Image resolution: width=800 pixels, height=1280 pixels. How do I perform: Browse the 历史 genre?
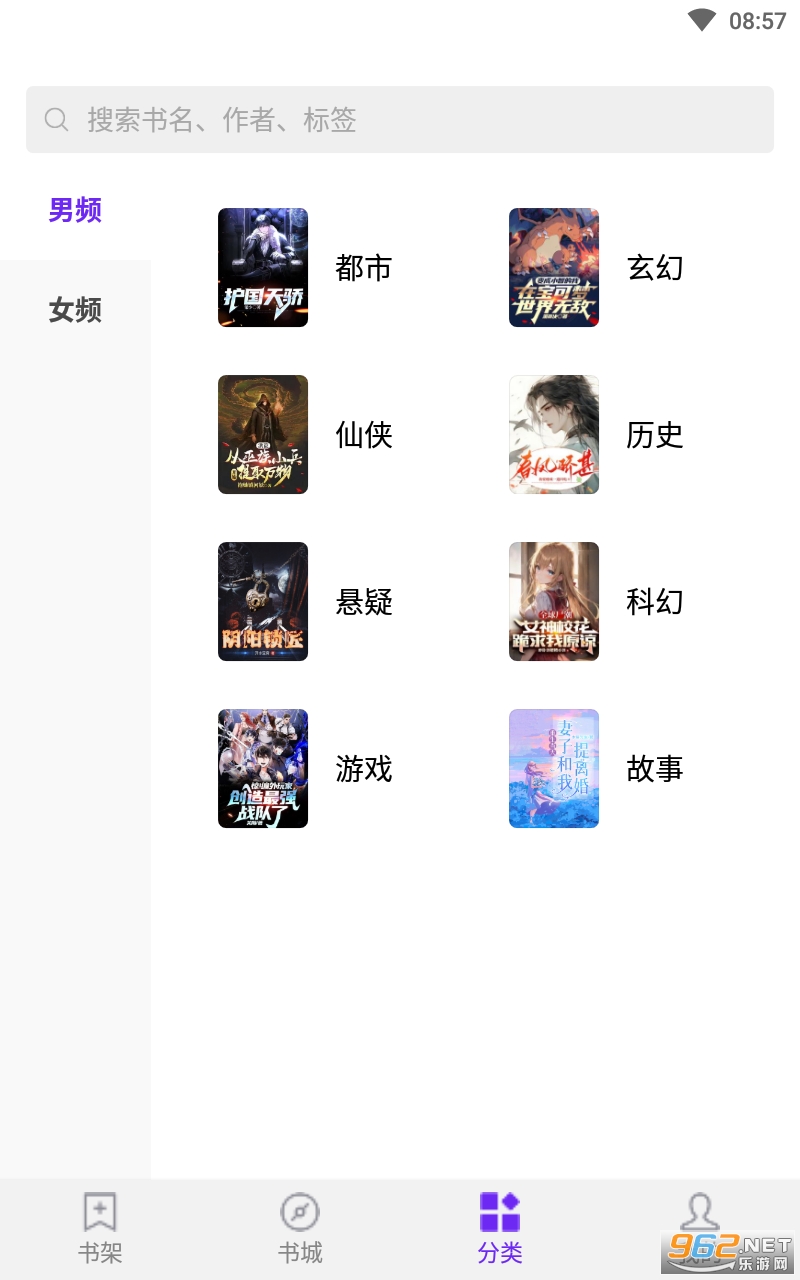(x=596, y=435)
